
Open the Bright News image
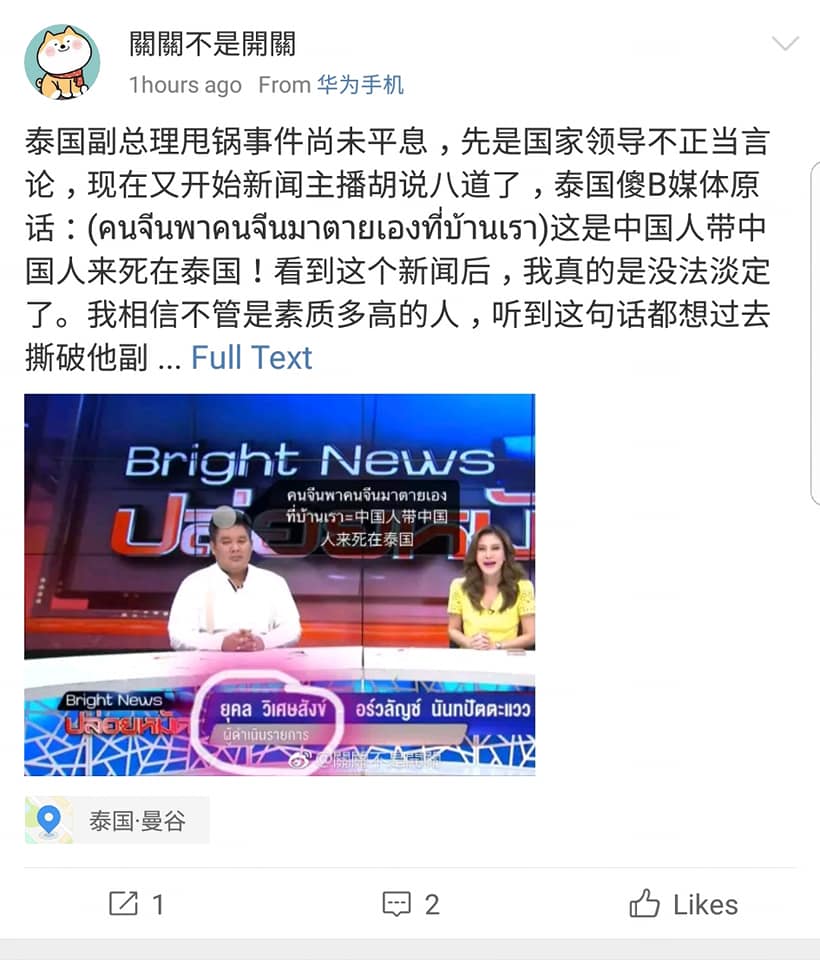click(x=279, y=584)
